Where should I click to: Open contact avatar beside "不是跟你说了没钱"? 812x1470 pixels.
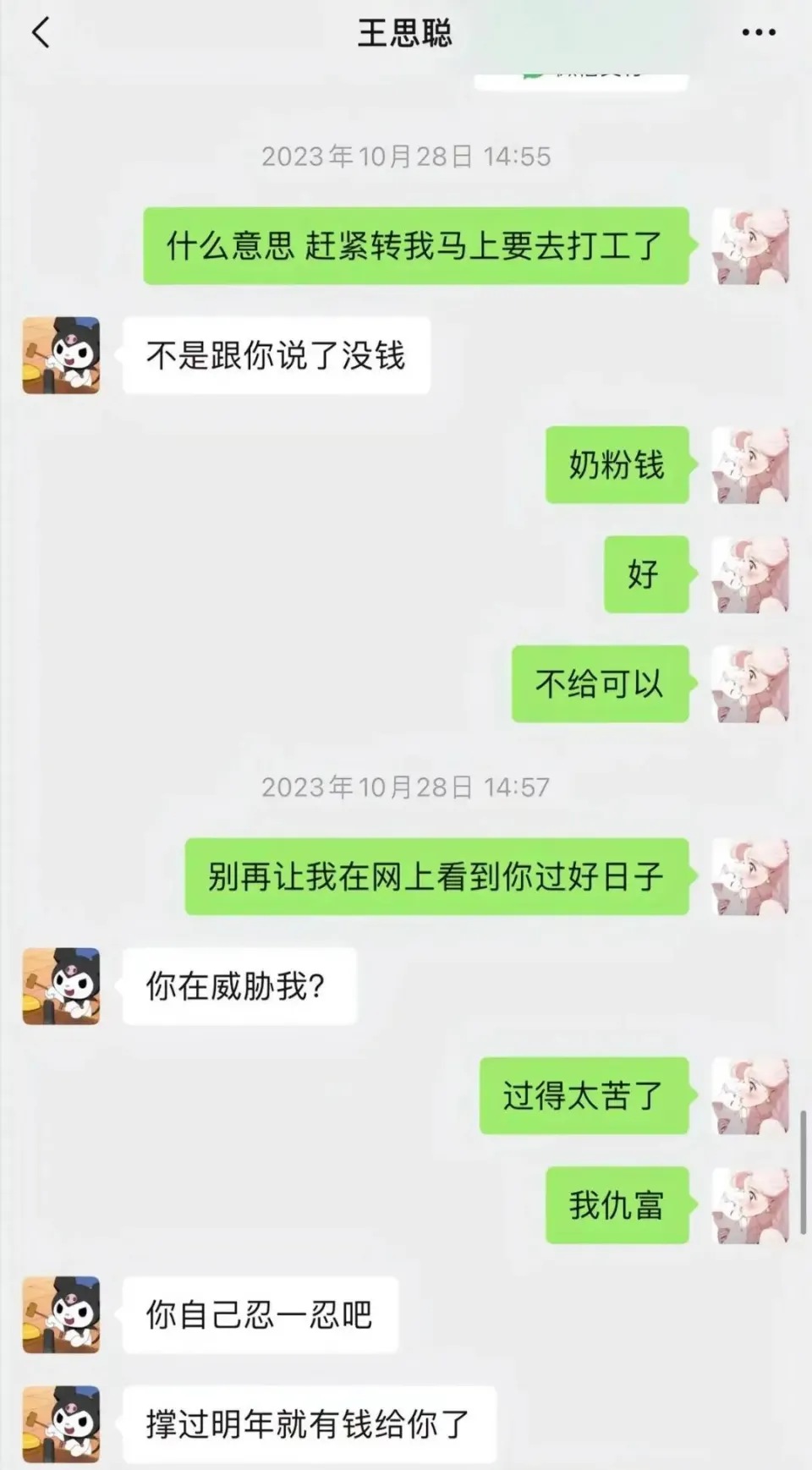coord(61,355)
